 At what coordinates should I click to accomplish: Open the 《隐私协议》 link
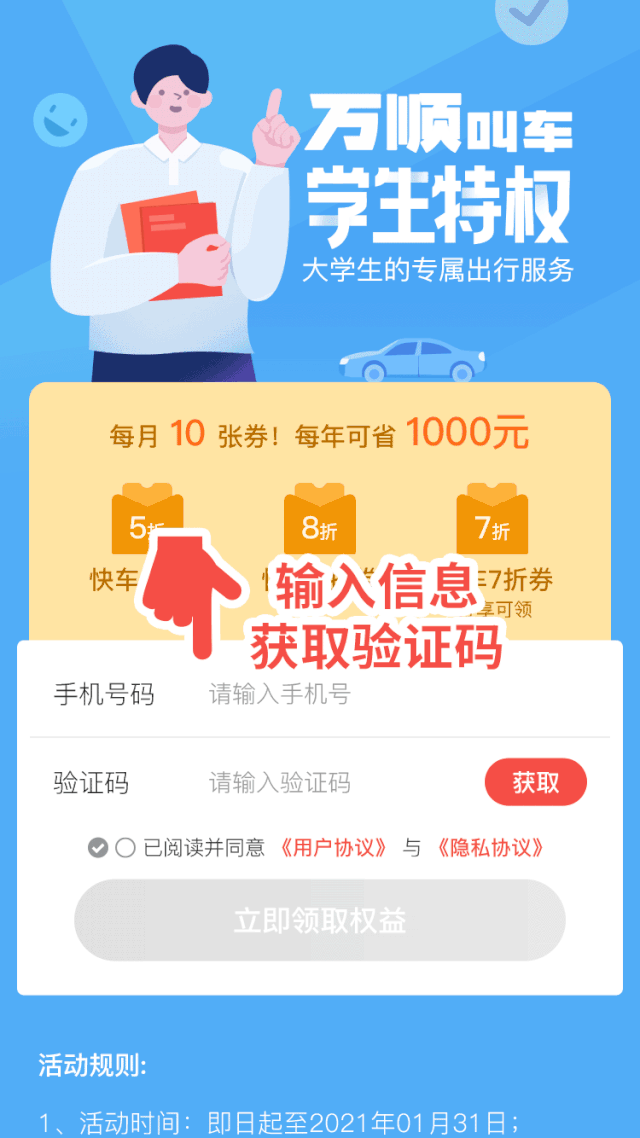490,848
